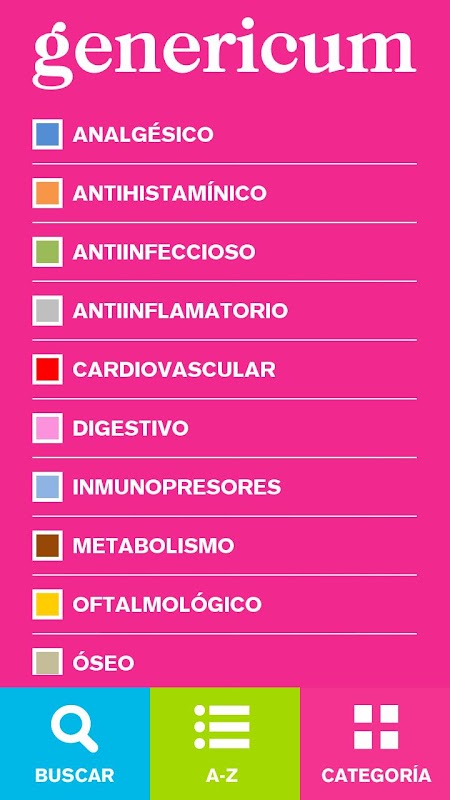View the Inmunopresores category
Viewport: 450px width, 800px height.
[x=224, y=487]
